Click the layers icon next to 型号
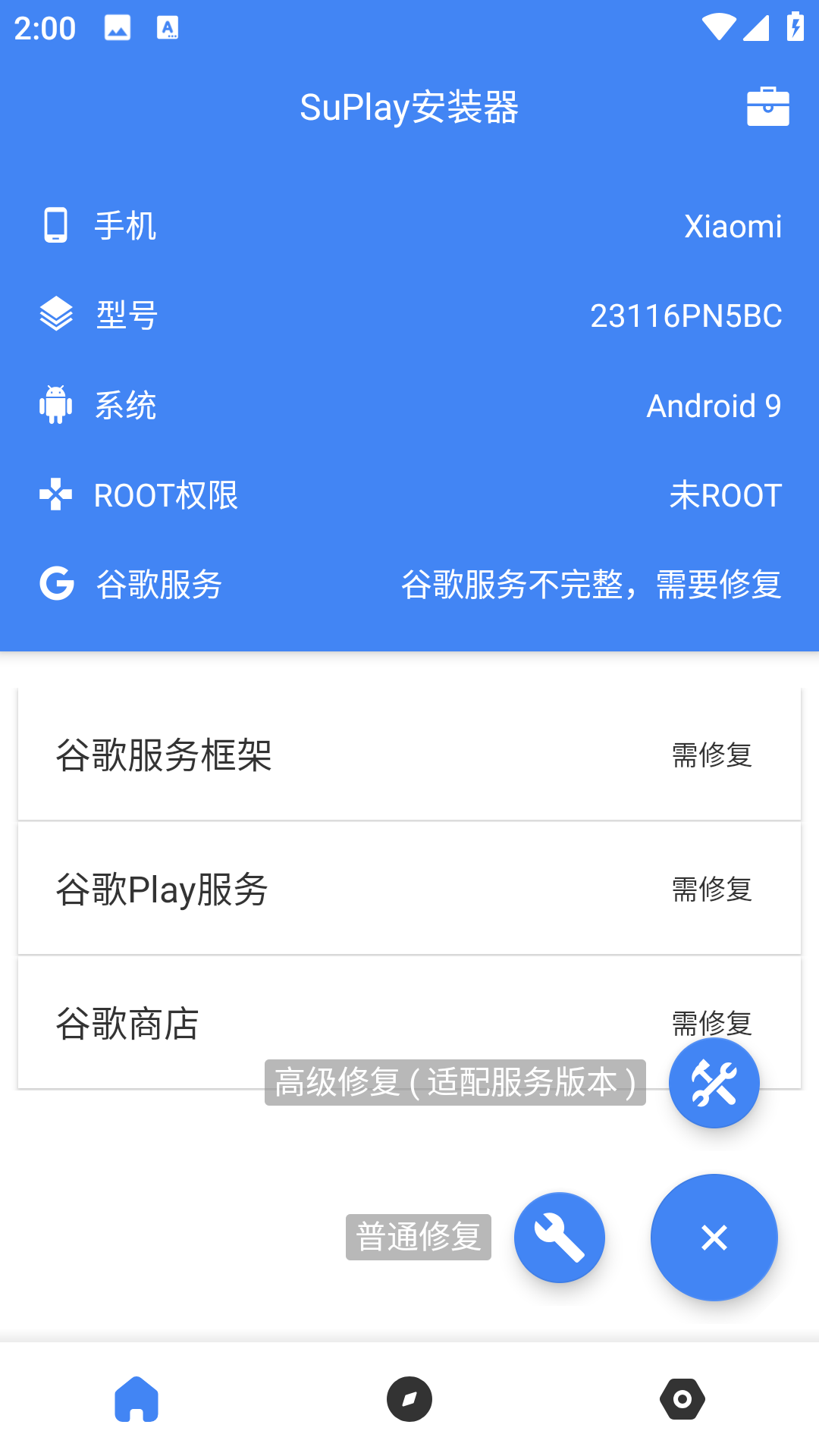This screenshot has width=819, height=1456. [x=57, y=315]
